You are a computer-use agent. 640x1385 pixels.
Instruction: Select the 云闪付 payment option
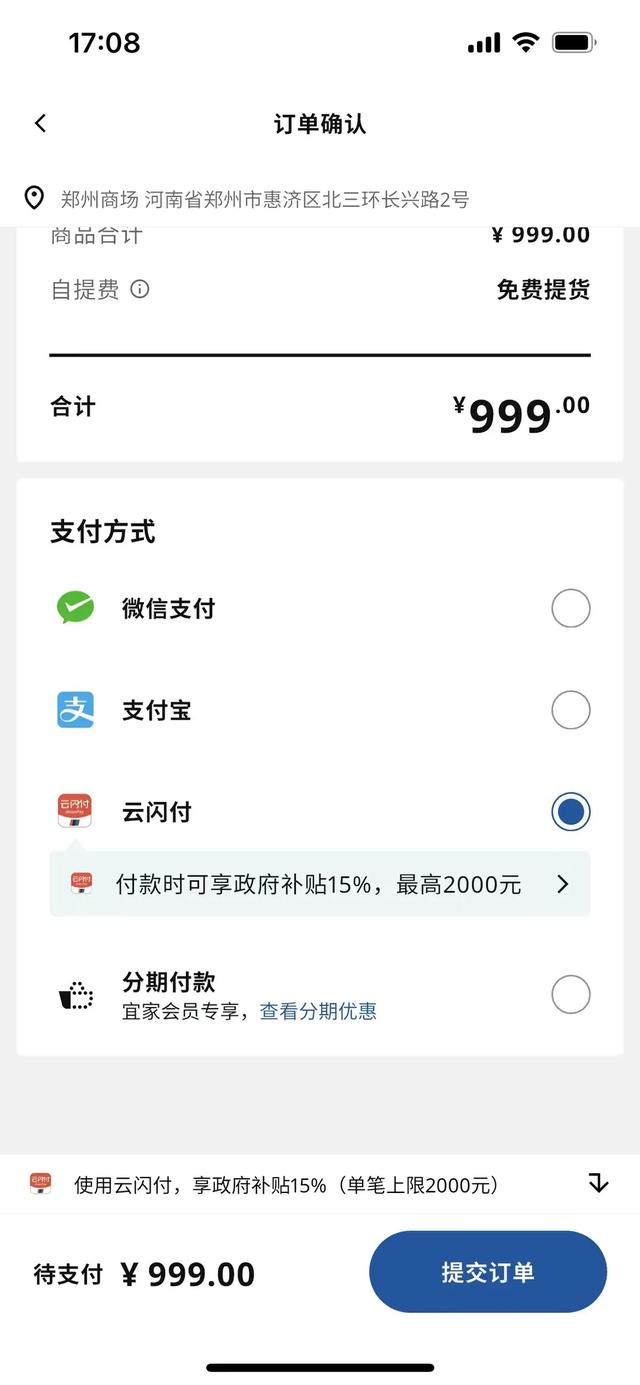click(x=570, y=812)
